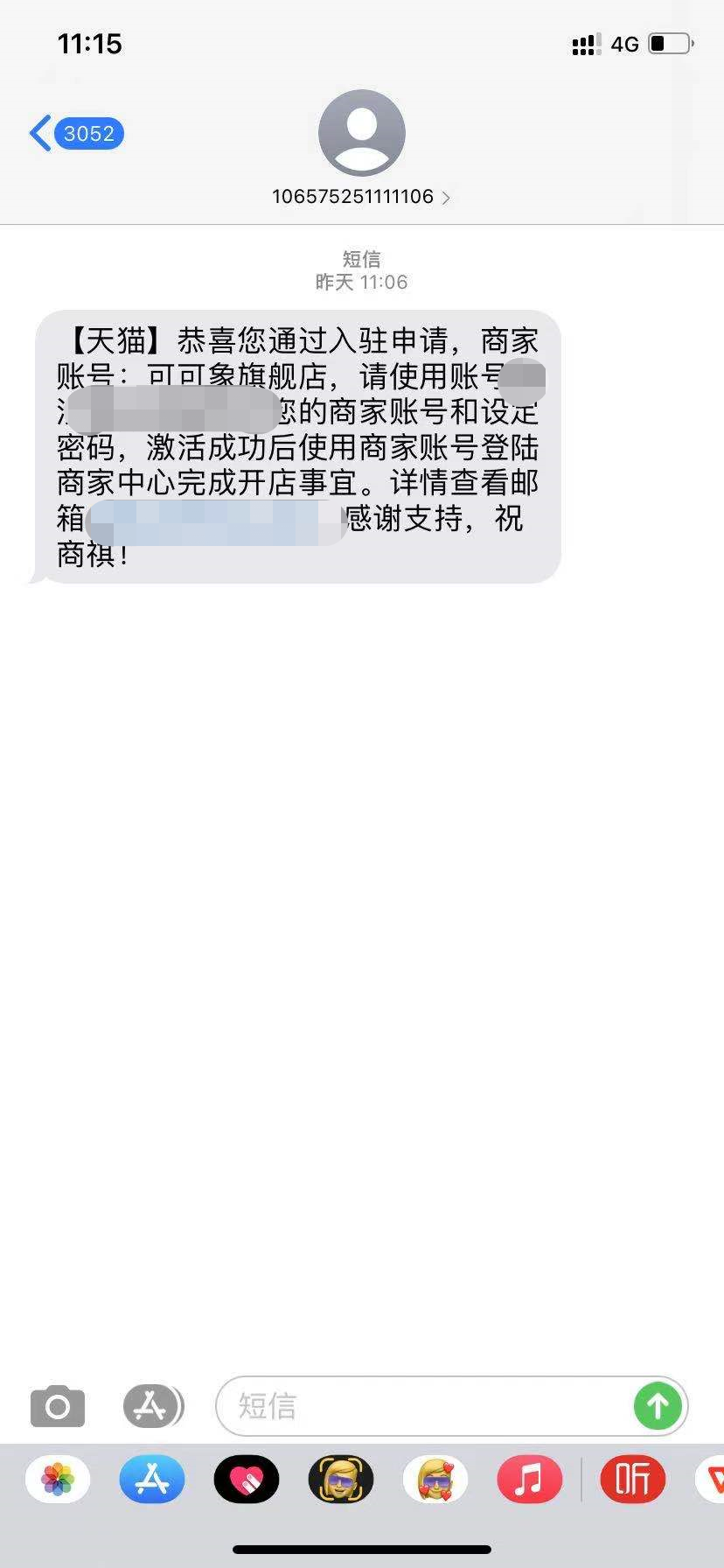Open the Animoji face-frame app
Image resolution: width=724 pixels, height=1568 pixels.
coord(341,1480)
